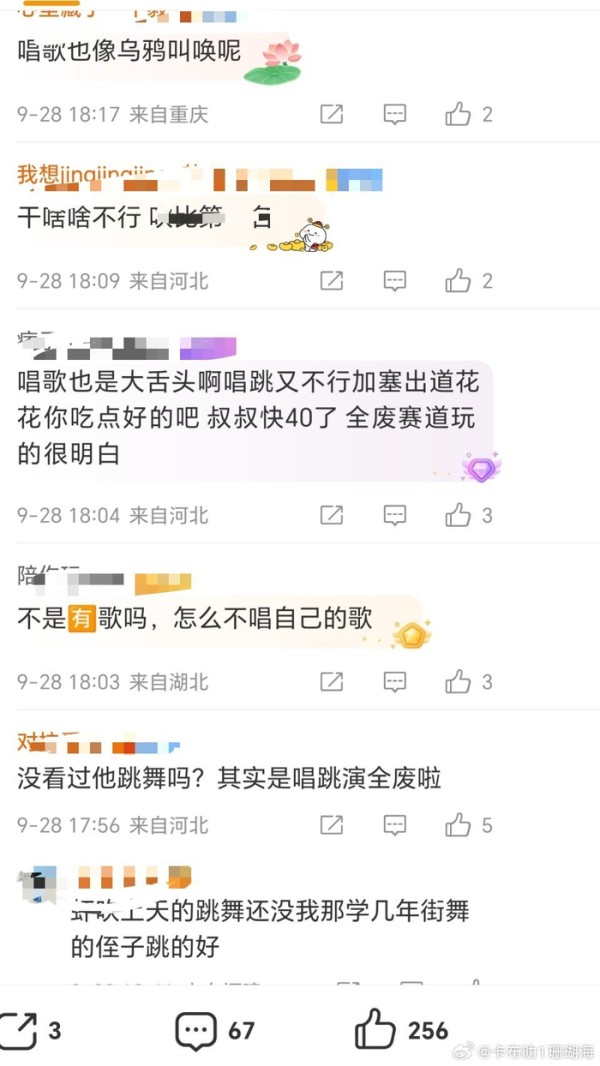600x1066 pixels.
Task: Reply to the 9-28 18:09 comment
Action: coord(395,280)
